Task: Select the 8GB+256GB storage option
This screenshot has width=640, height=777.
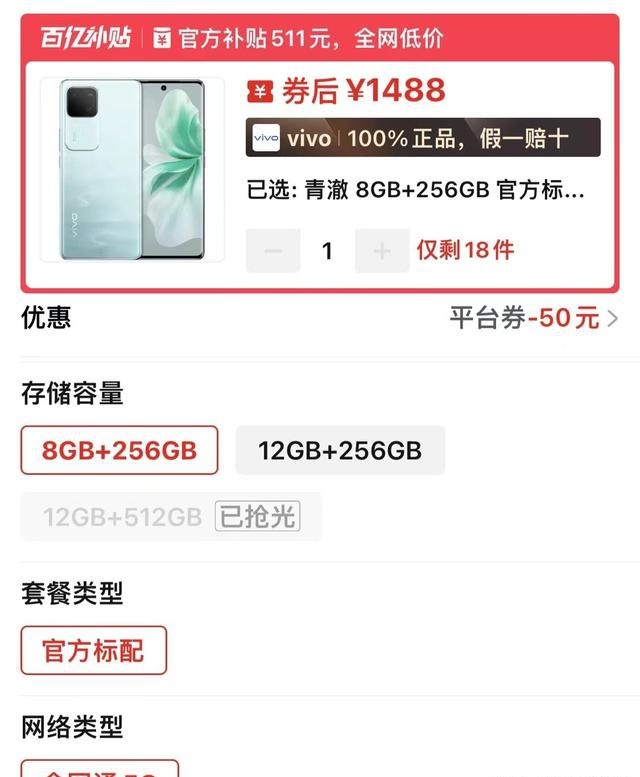Action: [119, 450]
